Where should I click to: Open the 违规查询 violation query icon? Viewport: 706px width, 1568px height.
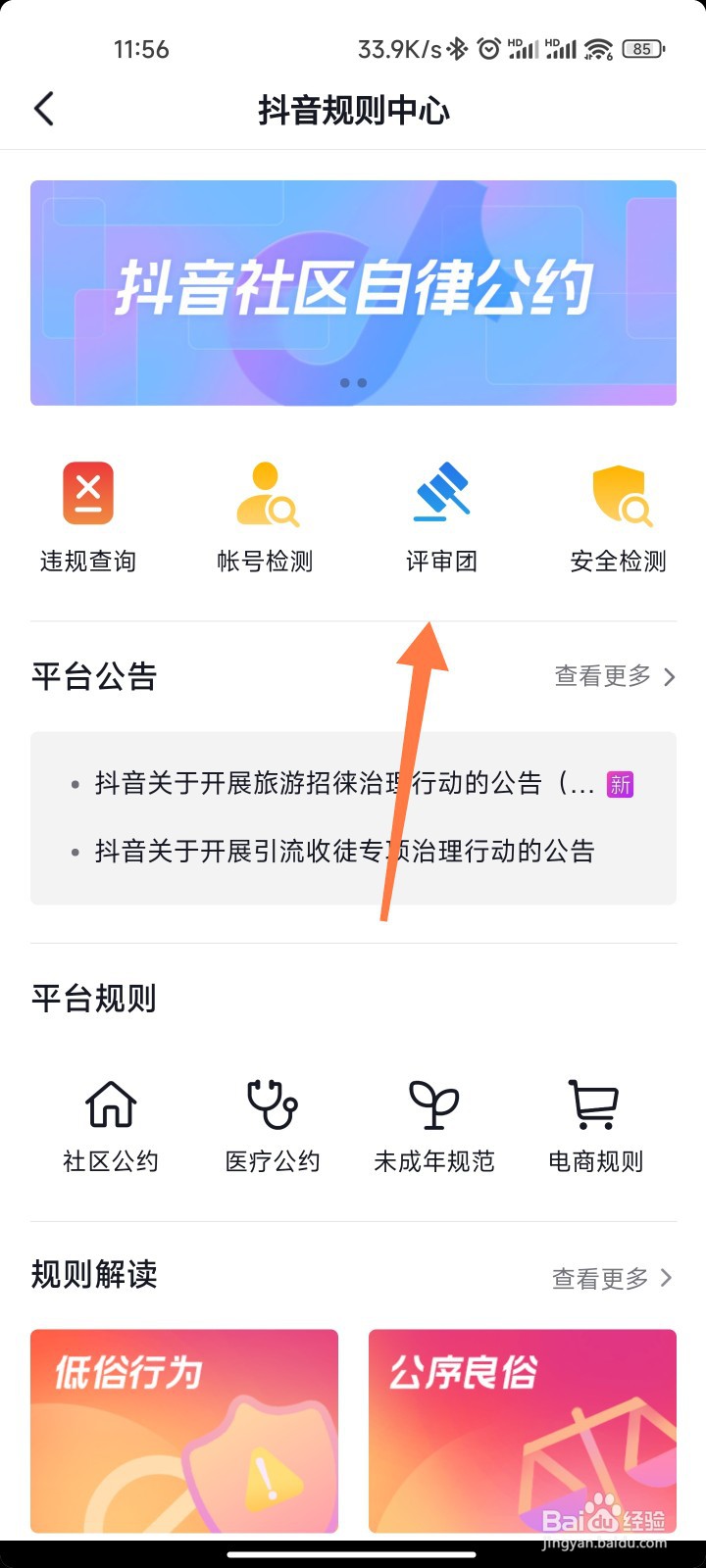click(x=87, y=493)
